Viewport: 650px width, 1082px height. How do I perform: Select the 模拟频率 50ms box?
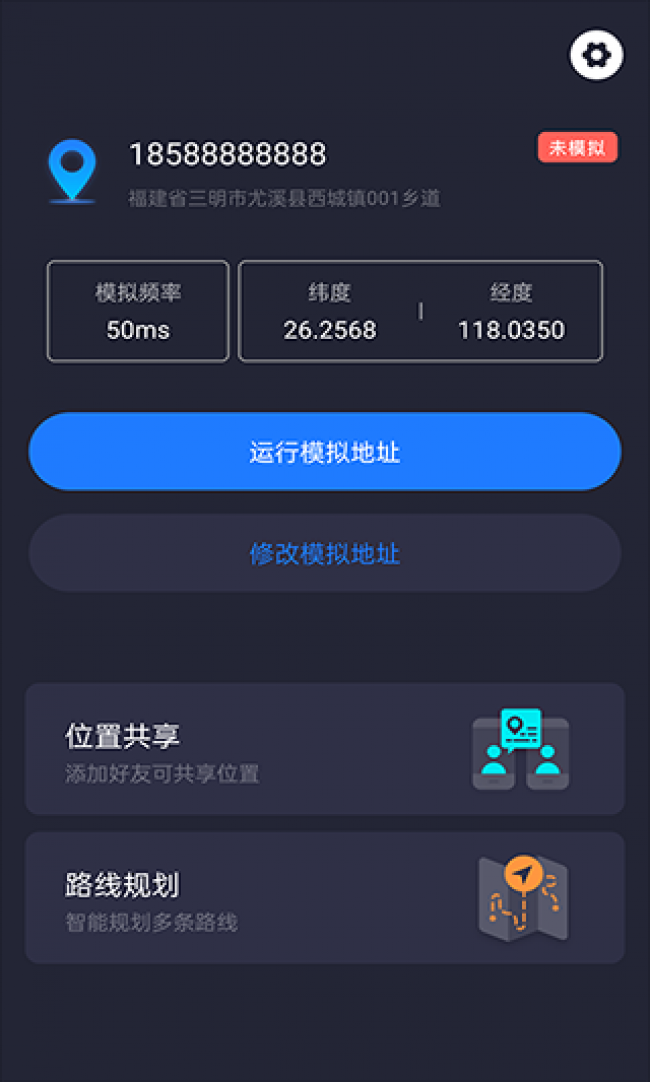(x=138, y=311)
